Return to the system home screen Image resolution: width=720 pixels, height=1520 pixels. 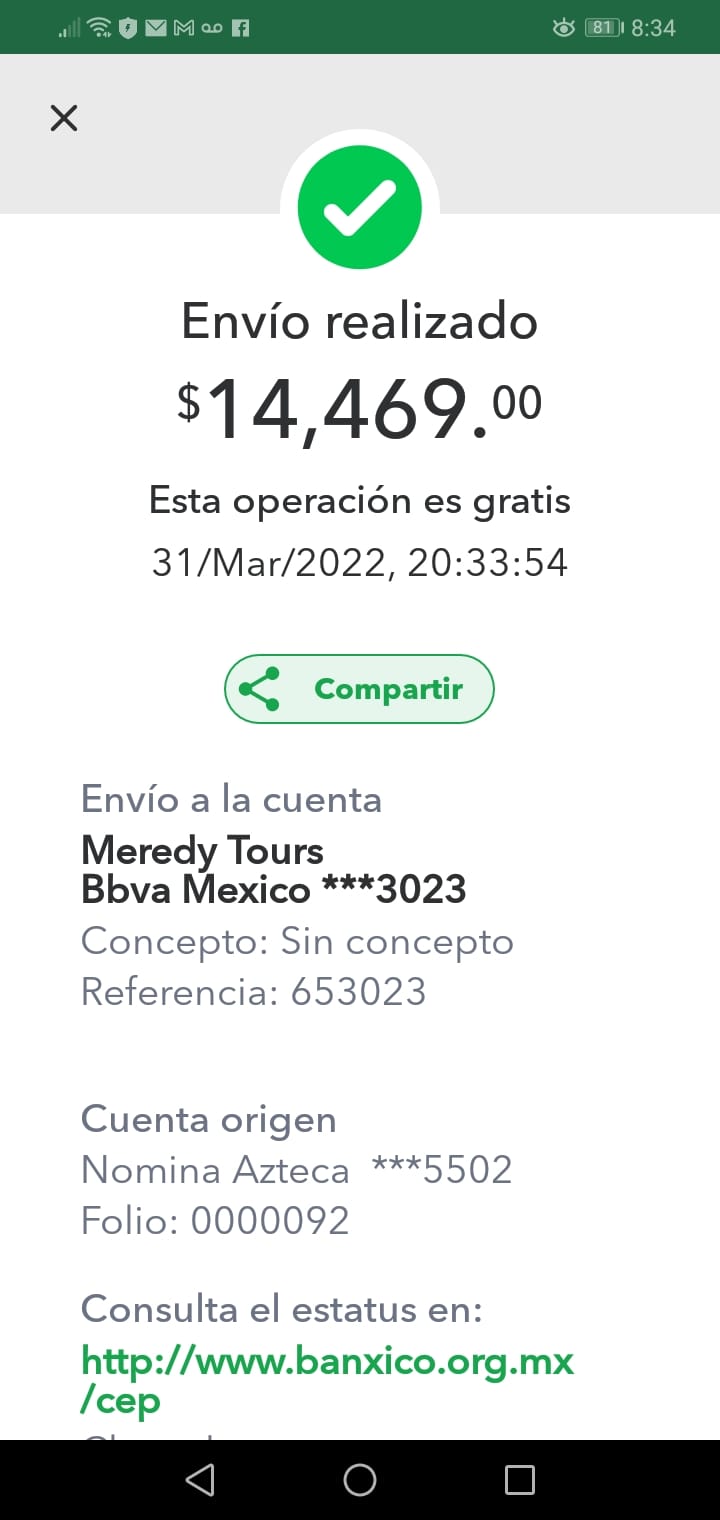360,1480
